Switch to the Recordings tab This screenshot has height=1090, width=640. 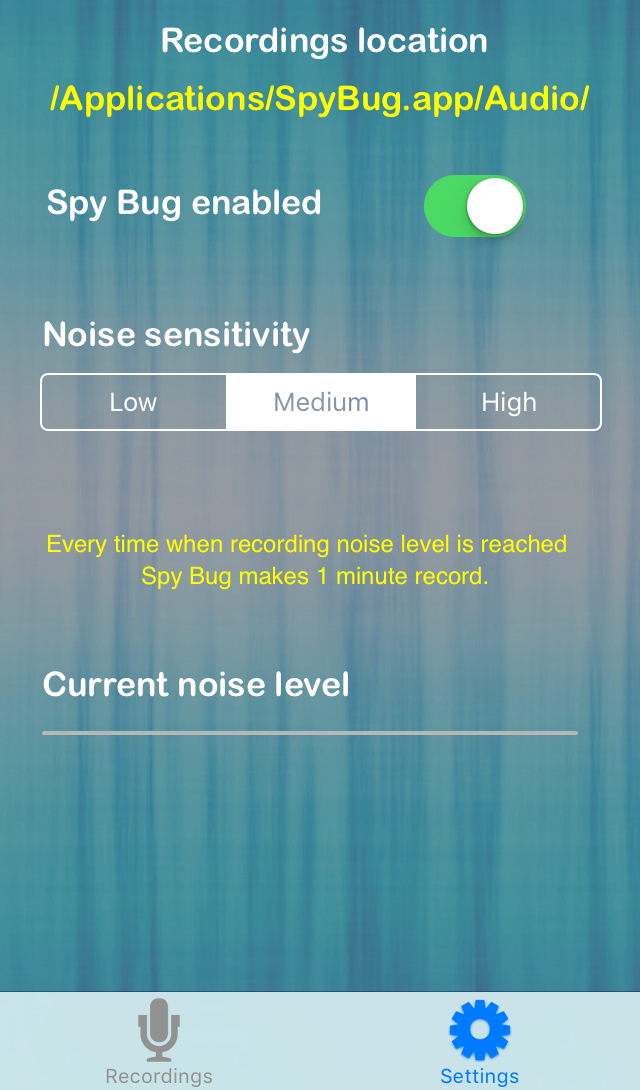click(159, 1041)
